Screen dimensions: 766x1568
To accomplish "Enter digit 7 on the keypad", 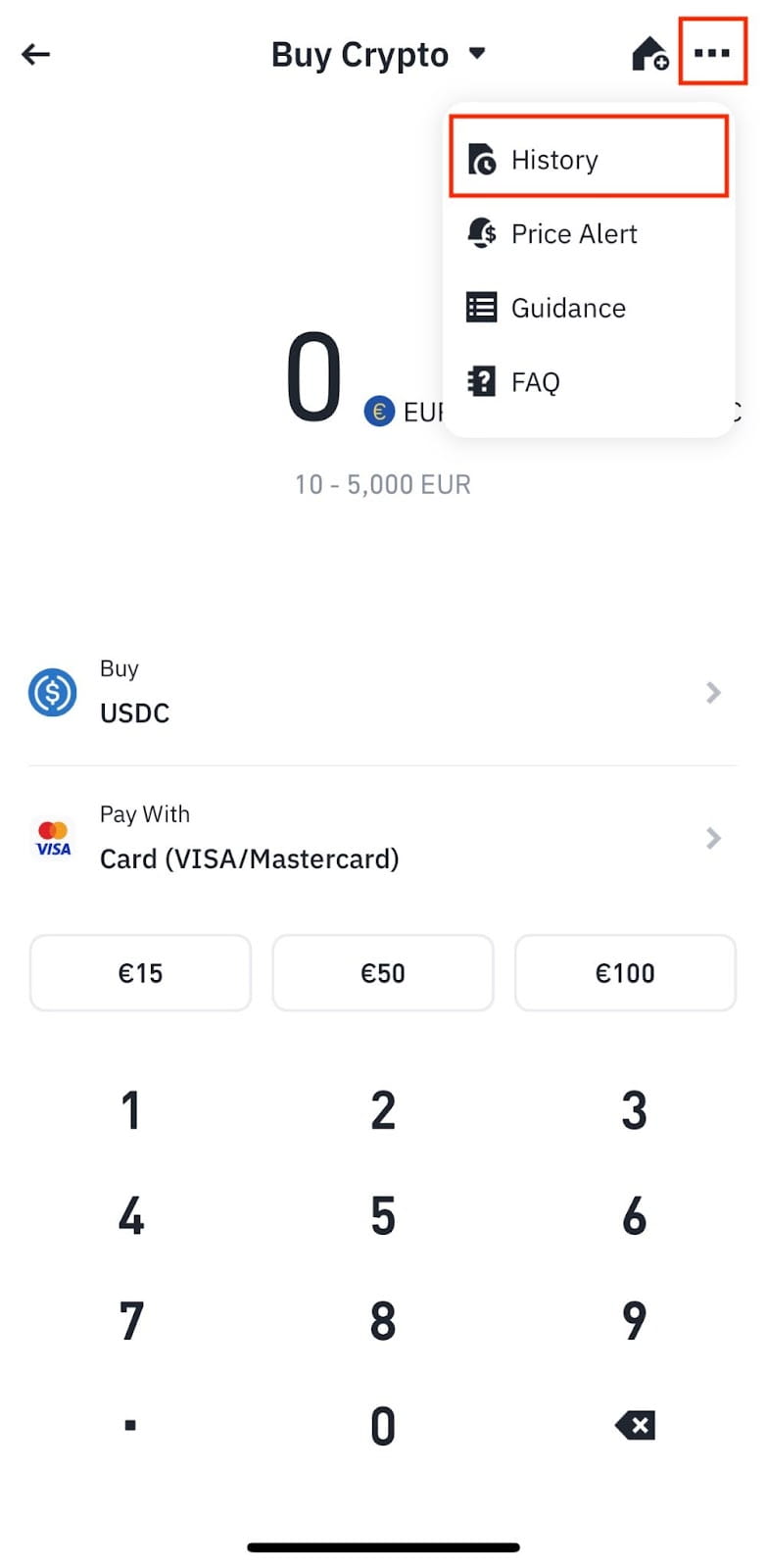I will click(x=130, y=1321).
